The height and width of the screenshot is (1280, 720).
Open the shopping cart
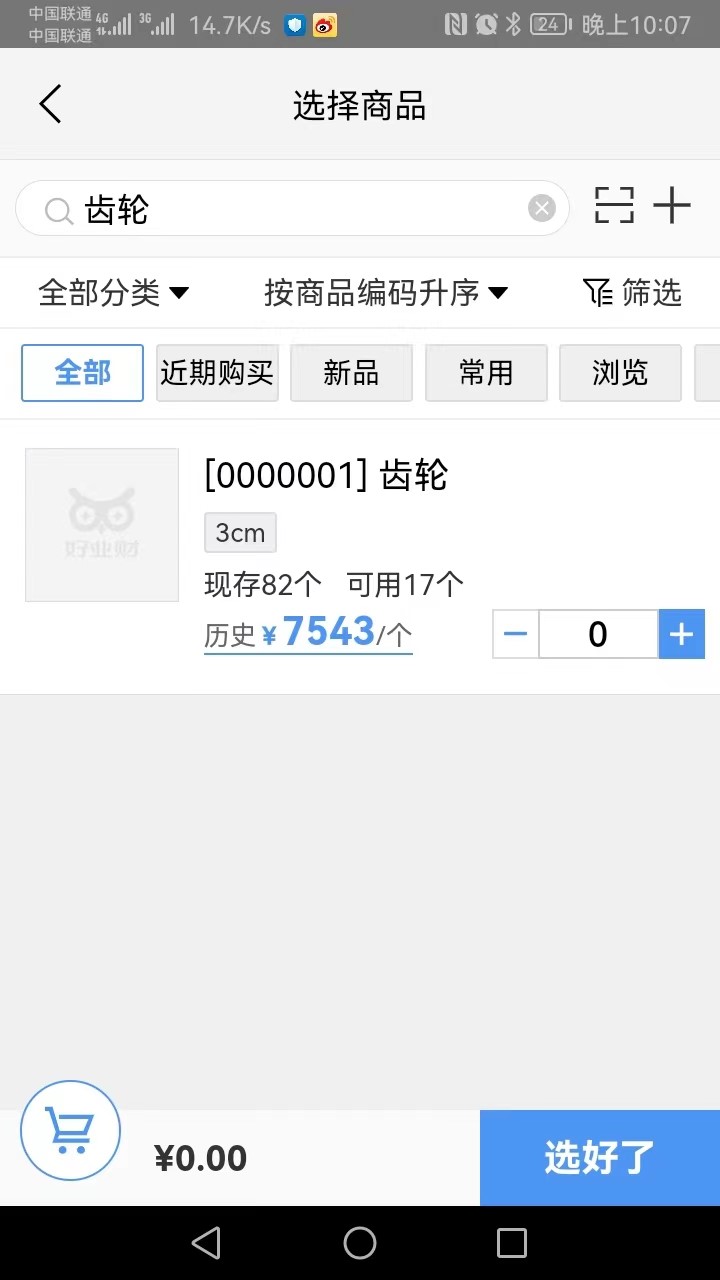70,1131
